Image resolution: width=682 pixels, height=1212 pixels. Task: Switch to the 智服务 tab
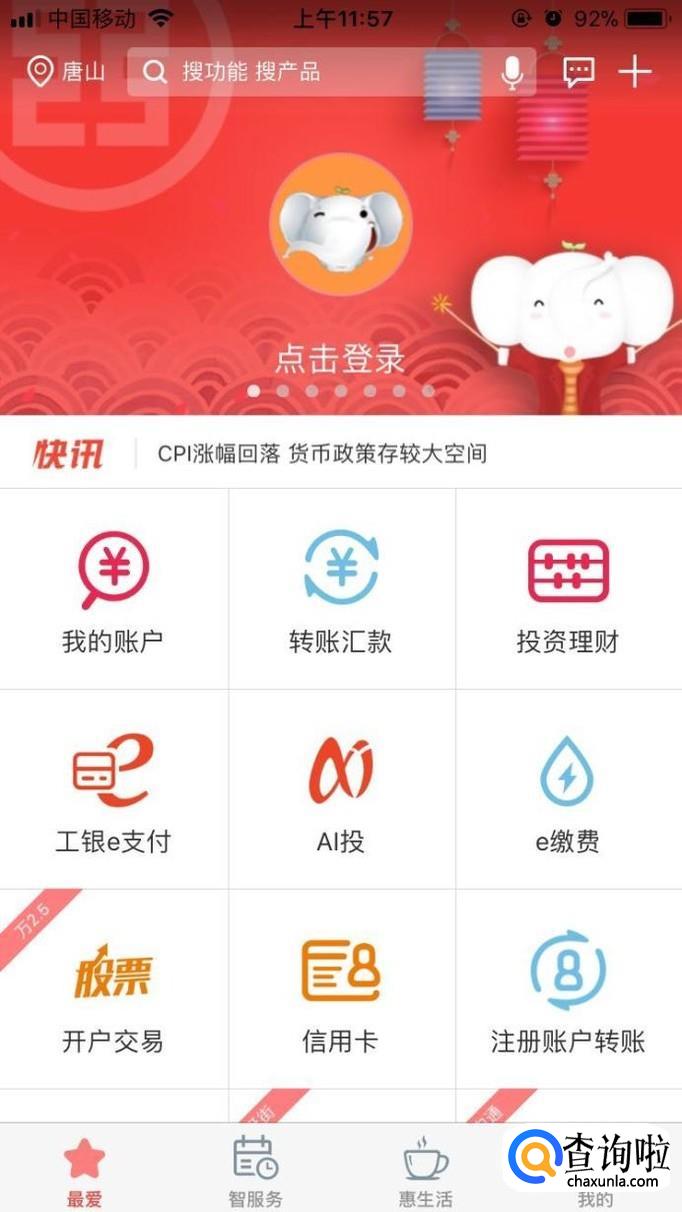point(255,1170)
